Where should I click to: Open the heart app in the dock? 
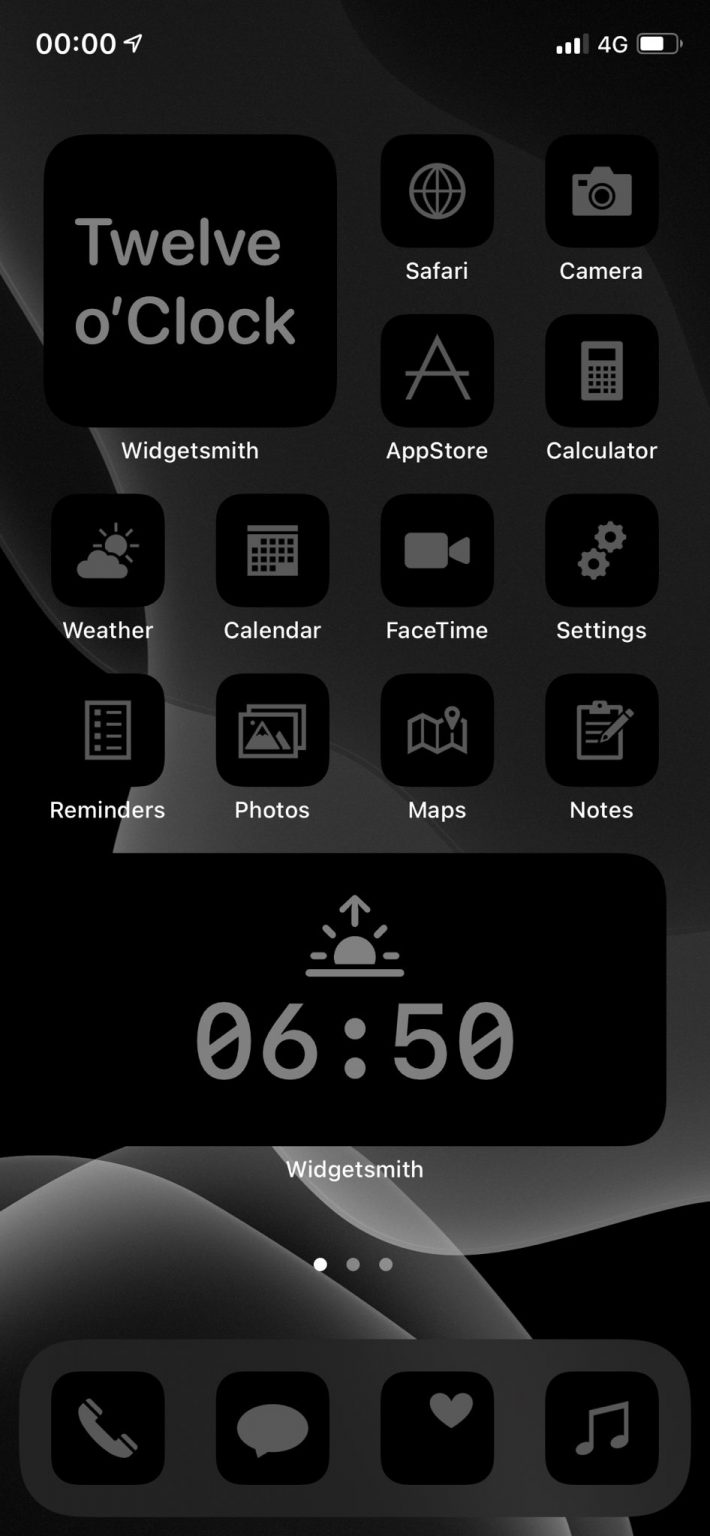click(437, 1427)
